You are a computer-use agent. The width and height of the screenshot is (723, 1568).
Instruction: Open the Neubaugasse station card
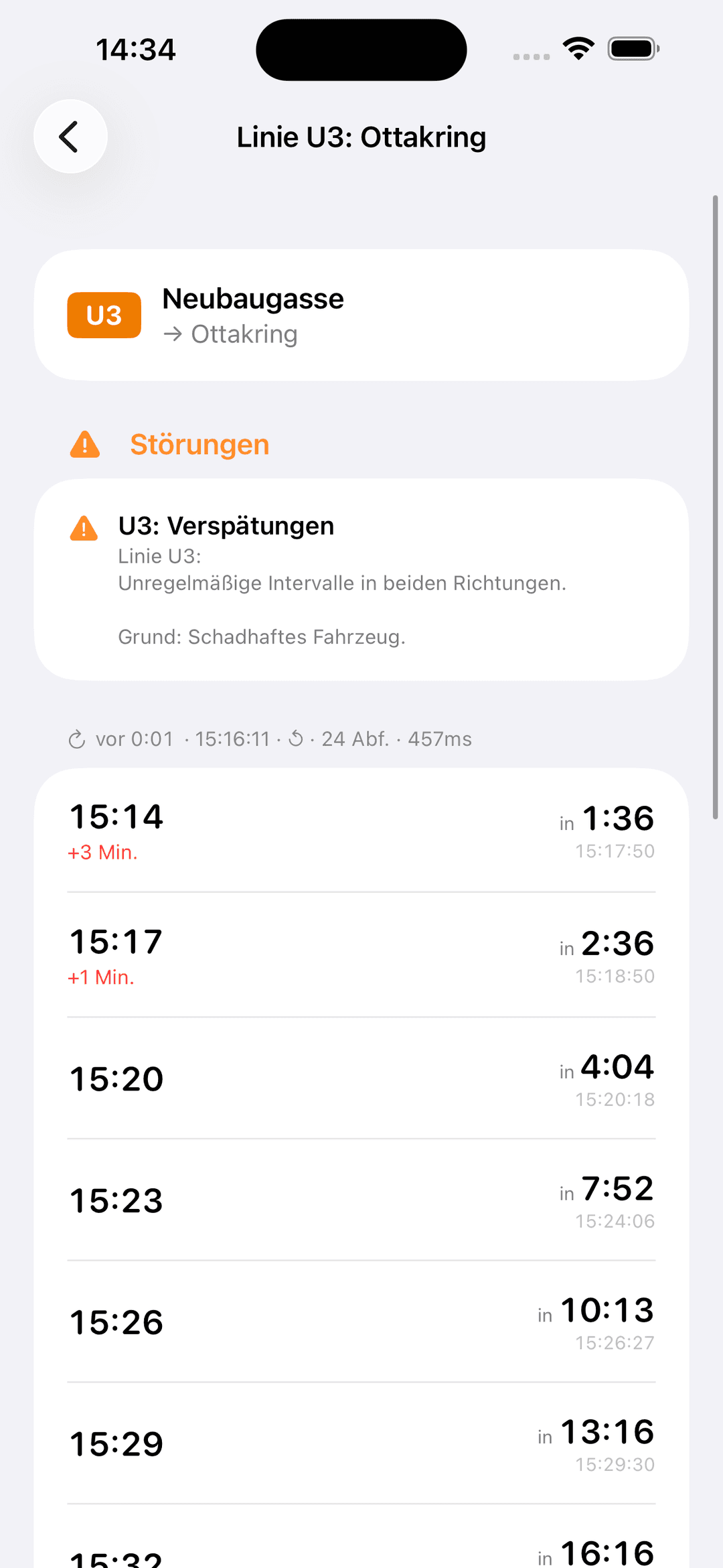coord(361,315)
